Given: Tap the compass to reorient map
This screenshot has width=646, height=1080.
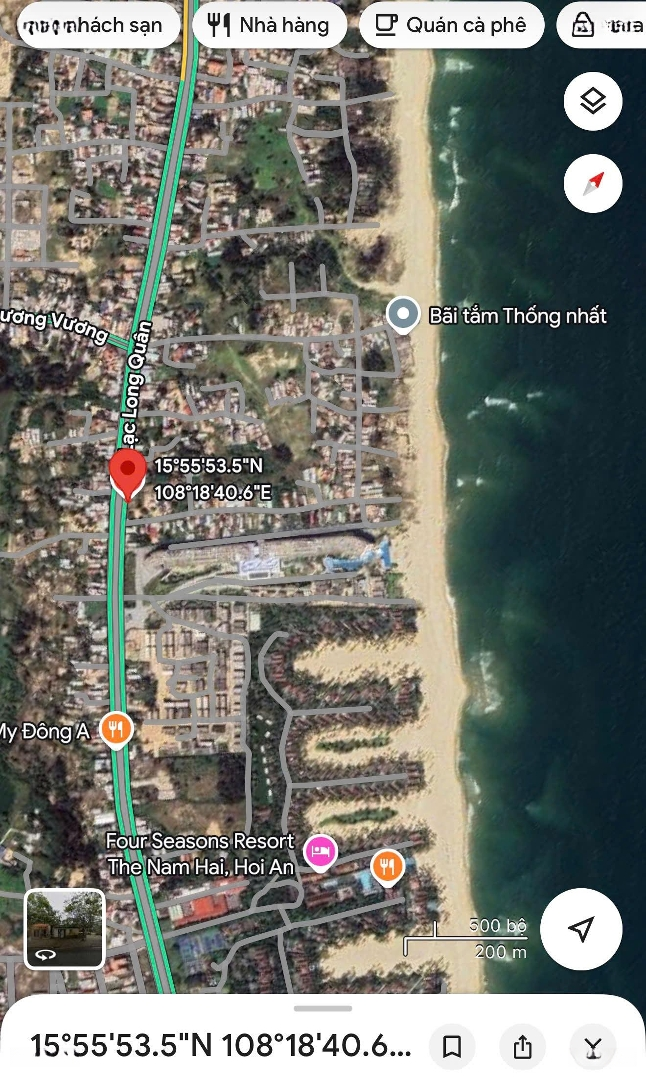Looking at the screenshot, I should (x=593, y=183).
